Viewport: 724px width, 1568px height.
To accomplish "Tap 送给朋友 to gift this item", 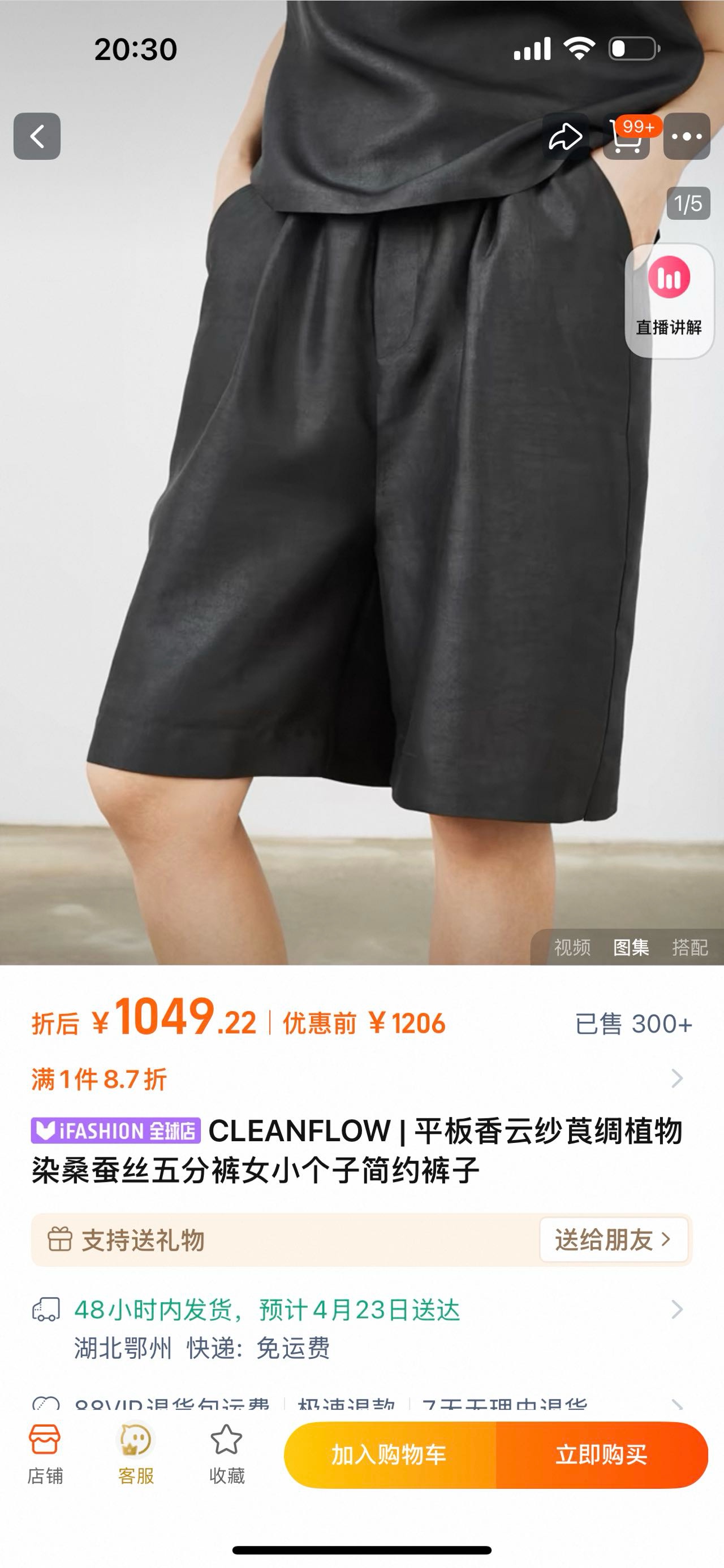I will pos(613,1239).
